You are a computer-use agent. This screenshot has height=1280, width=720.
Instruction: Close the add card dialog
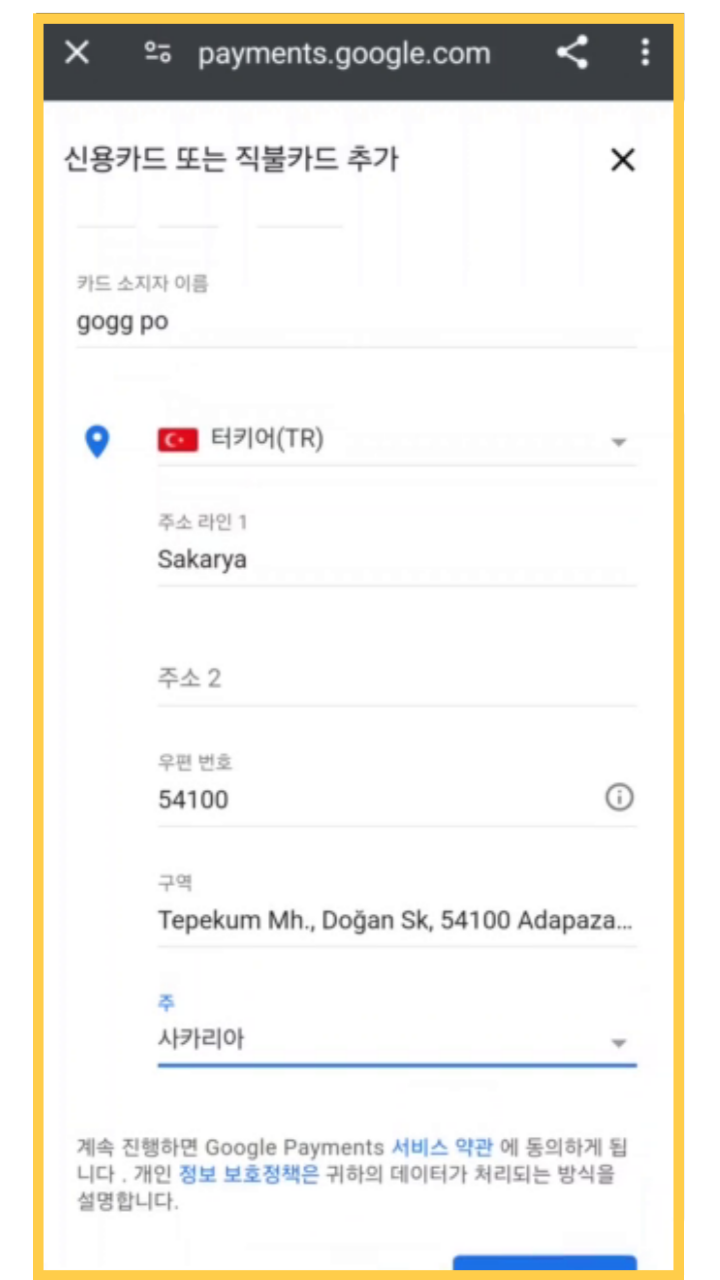(623, 160)
